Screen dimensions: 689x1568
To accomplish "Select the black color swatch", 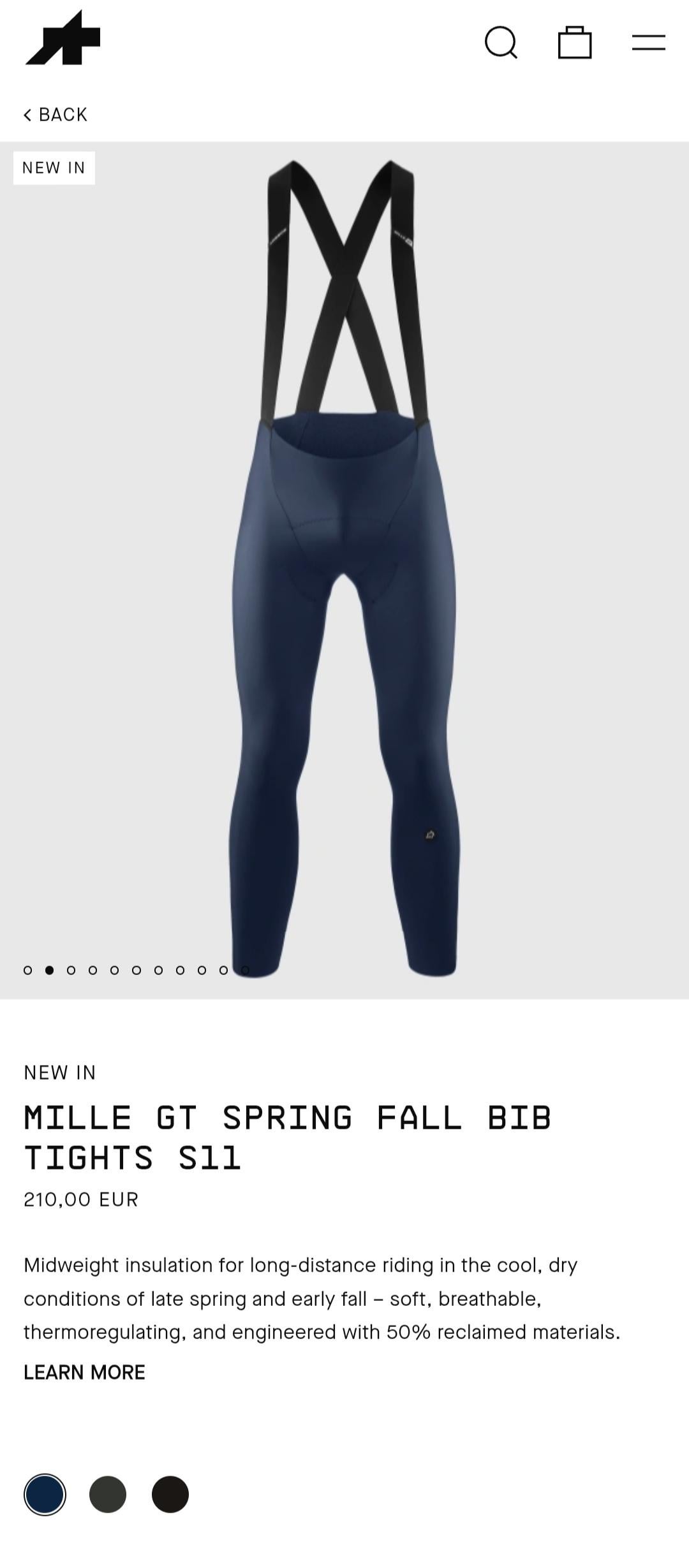I will 170,1495.
